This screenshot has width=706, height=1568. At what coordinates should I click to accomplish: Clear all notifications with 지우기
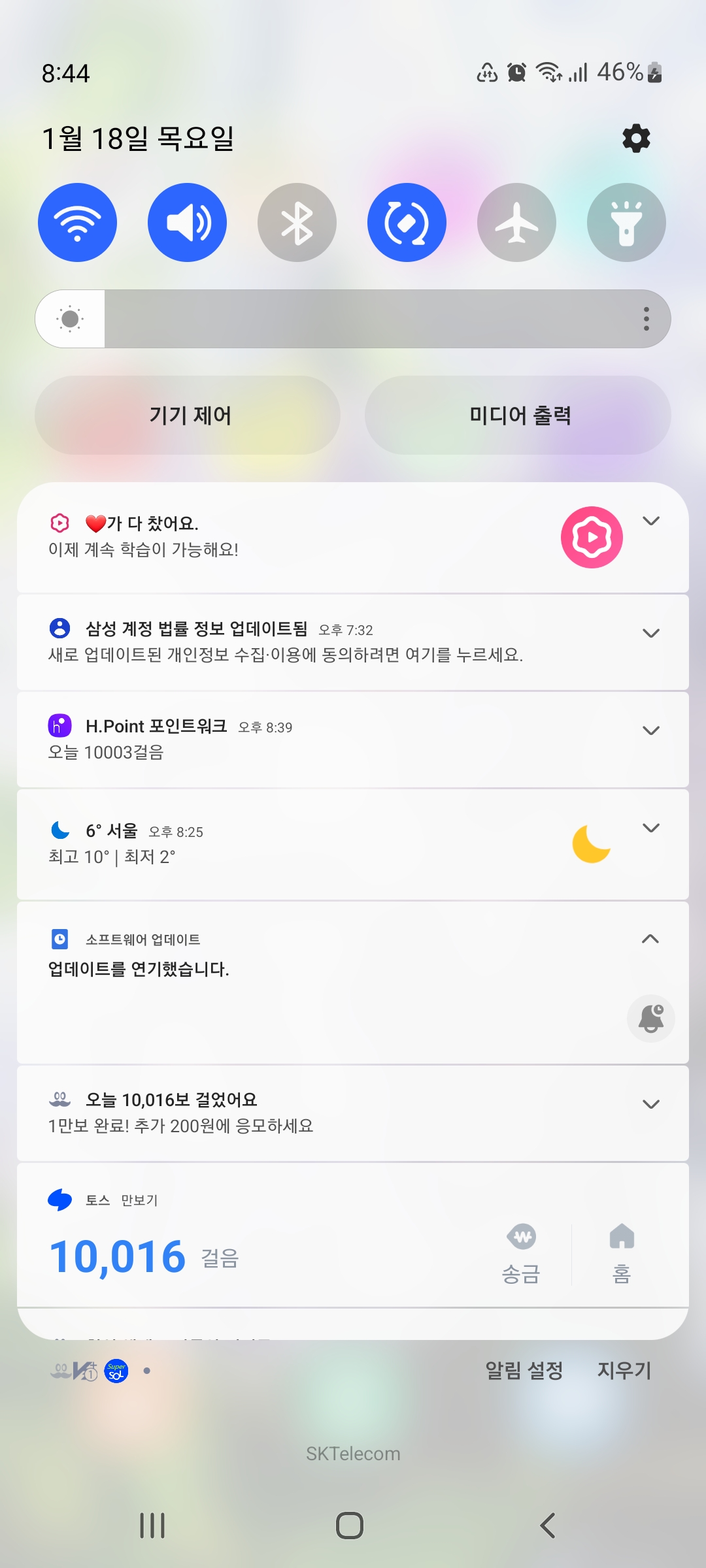(624, 1370)
